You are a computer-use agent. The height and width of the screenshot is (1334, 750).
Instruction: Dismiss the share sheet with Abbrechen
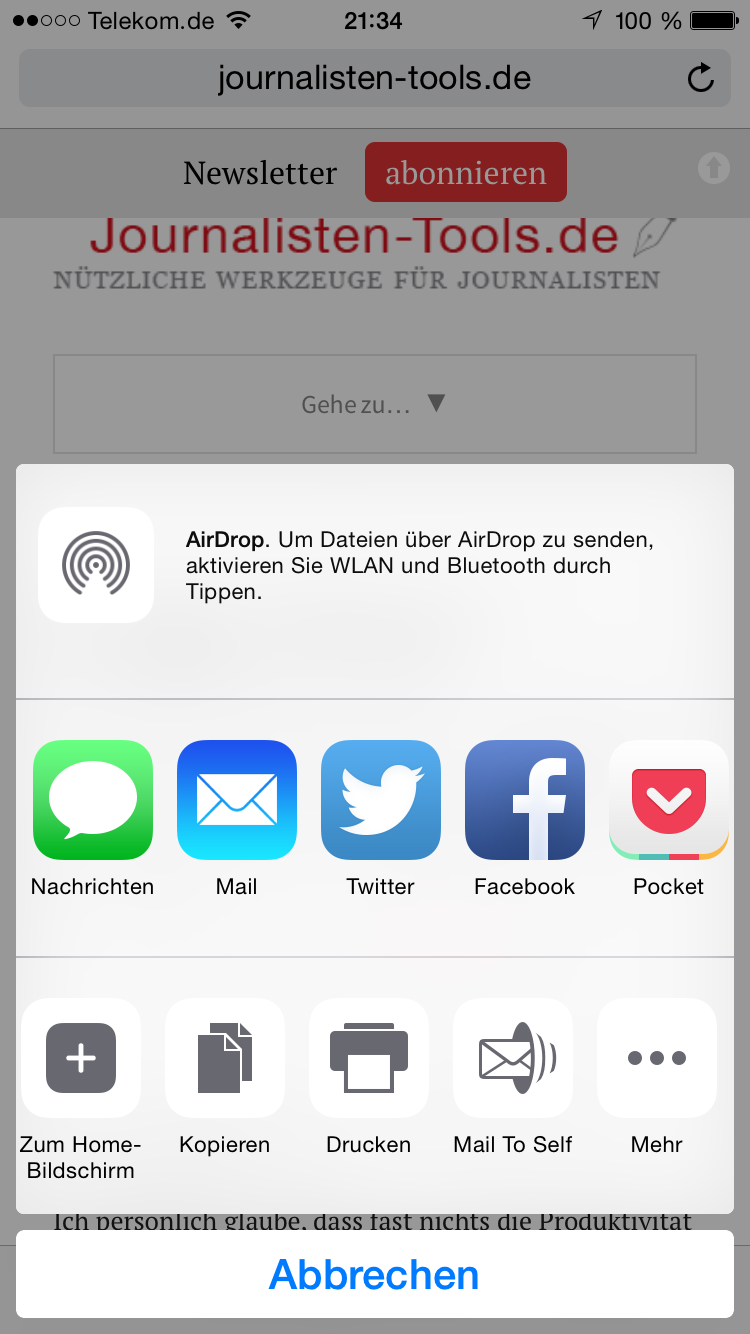tap(375, 1274)
